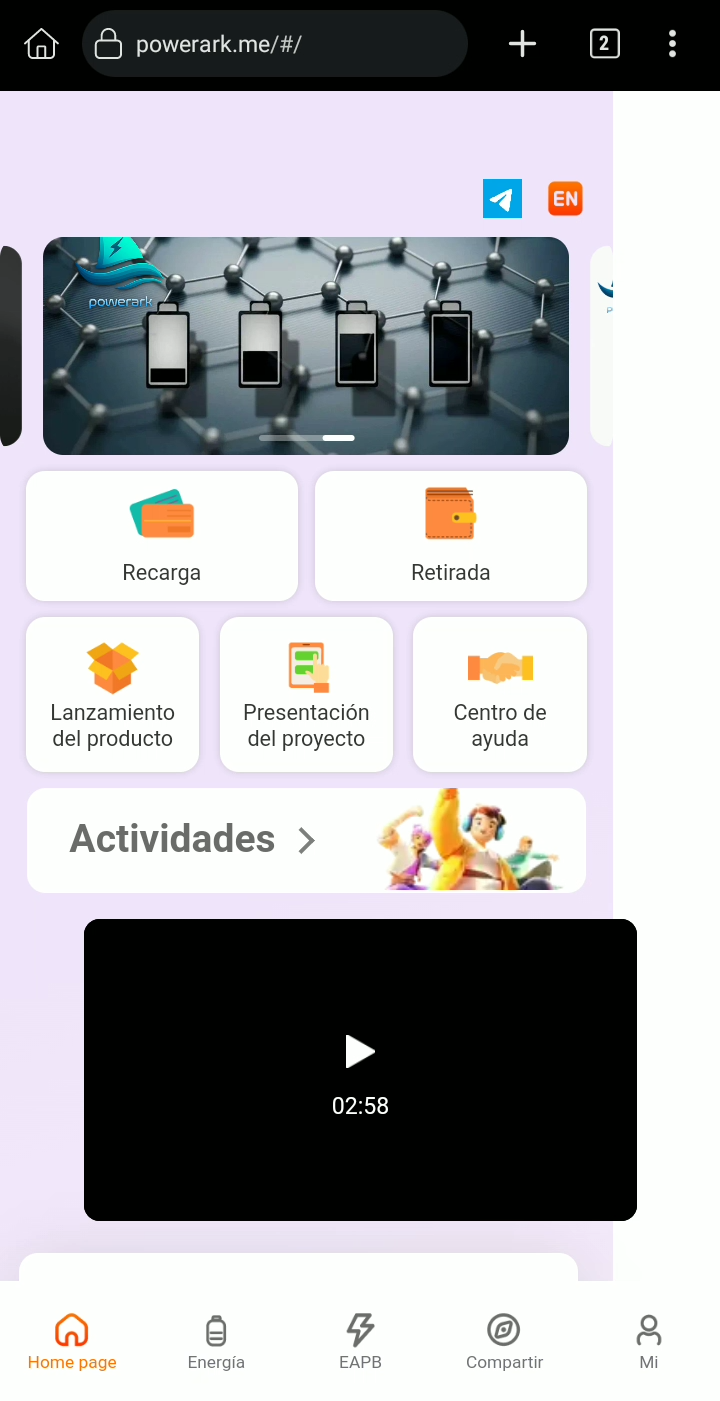Image resolution: width=720 pixels, height=1401 pixels.
Task: Go to the browser home page
Action: 41,44
